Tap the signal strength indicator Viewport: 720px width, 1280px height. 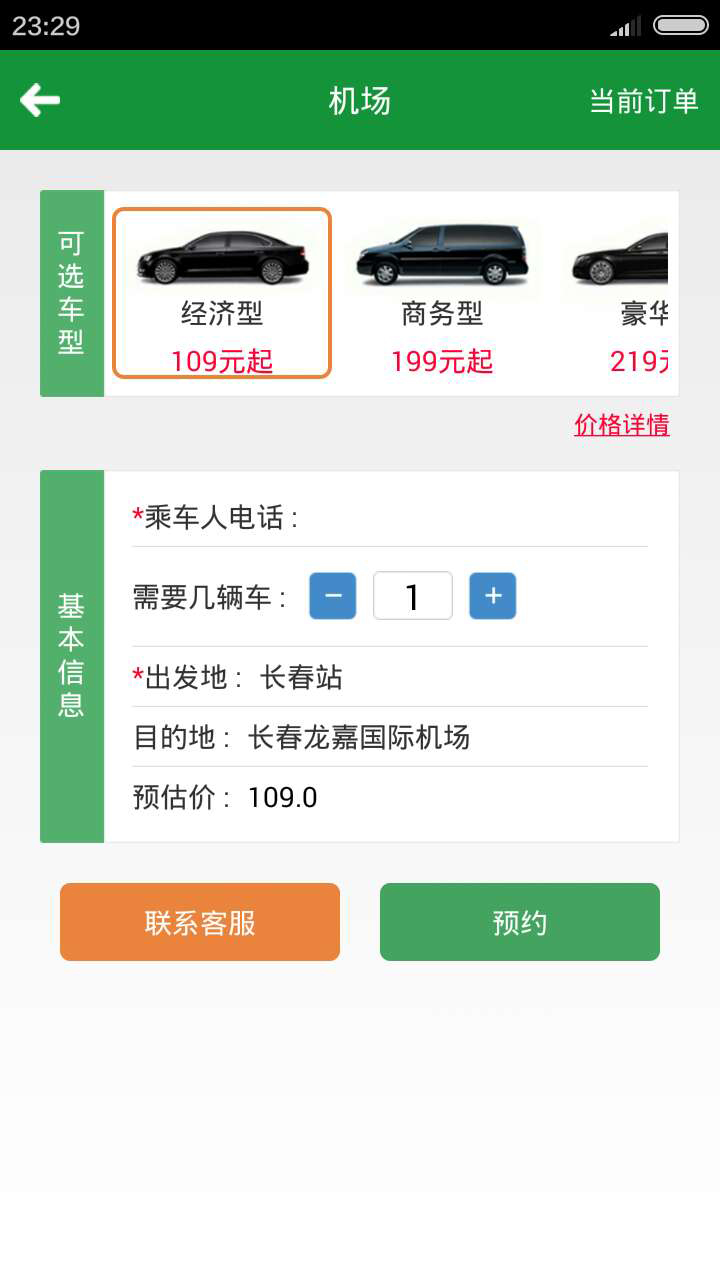[625, 27]
